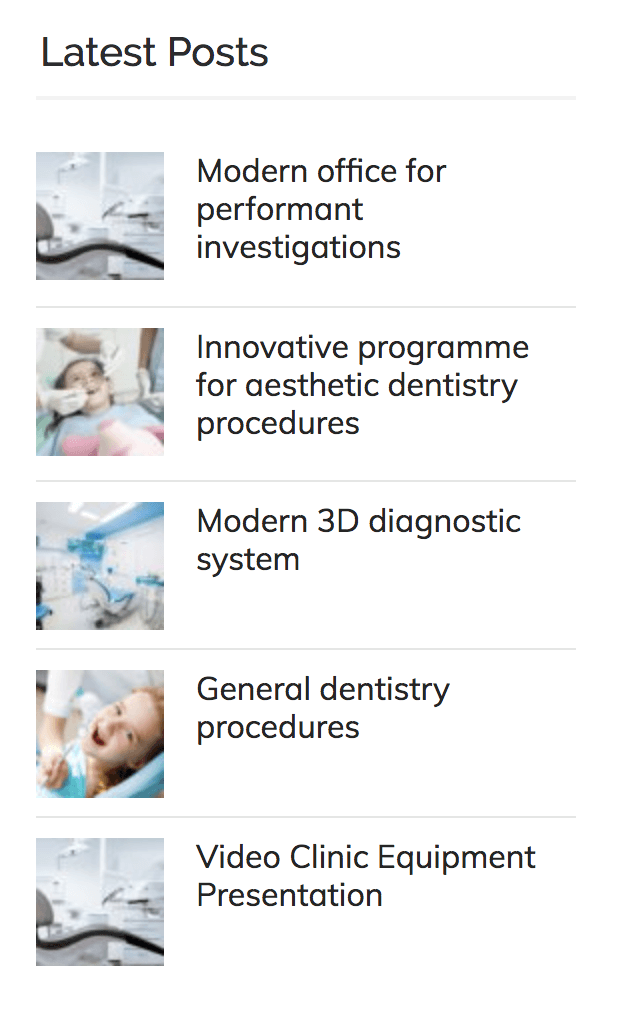Open 'Innovative programme for aesthetic dentistry procedures' post
Screen dimensions: 640x1034
tap(362, 385)
